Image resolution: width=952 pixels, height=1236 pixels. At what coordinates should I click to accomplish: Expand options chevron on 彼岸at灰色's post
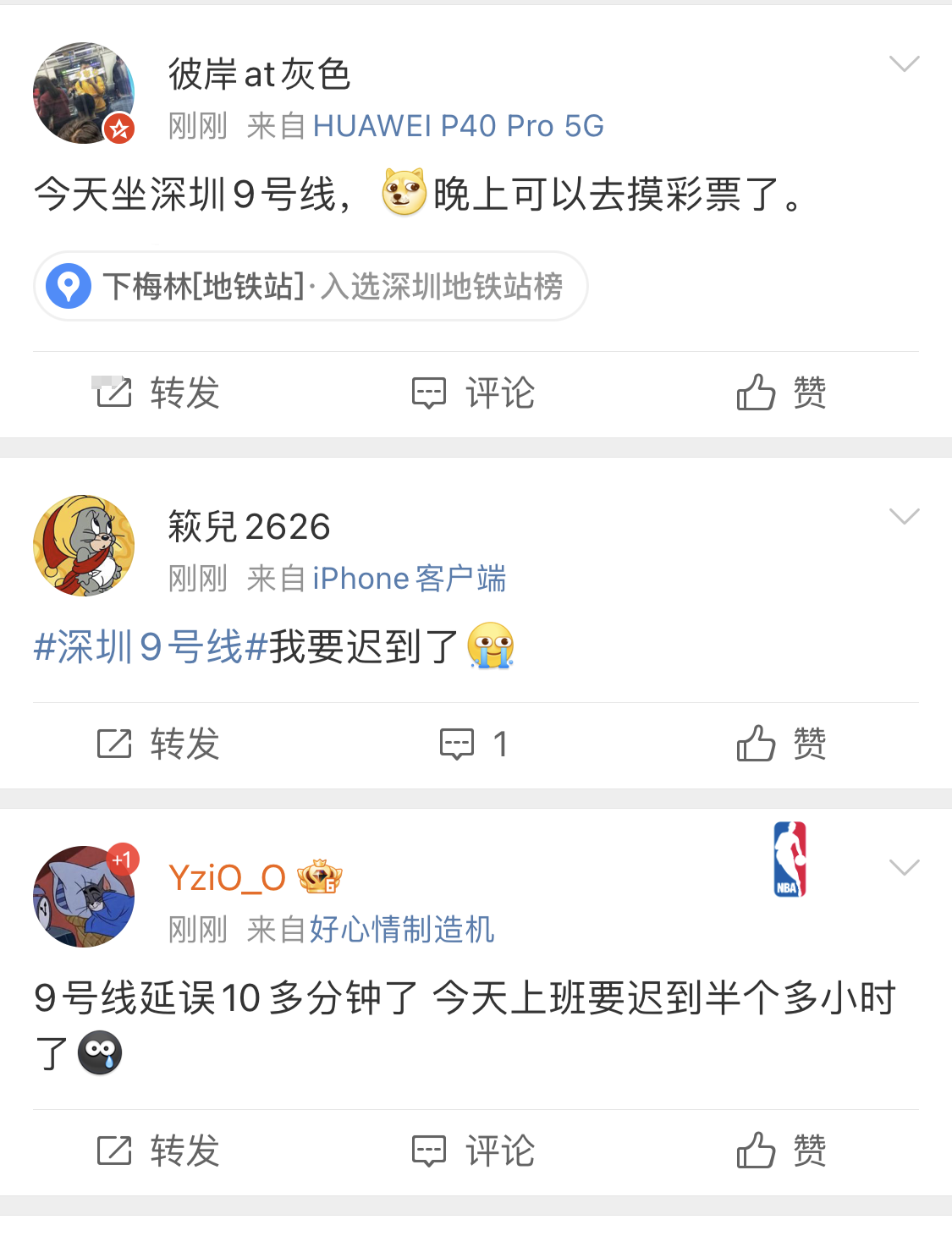click(904, 64)
